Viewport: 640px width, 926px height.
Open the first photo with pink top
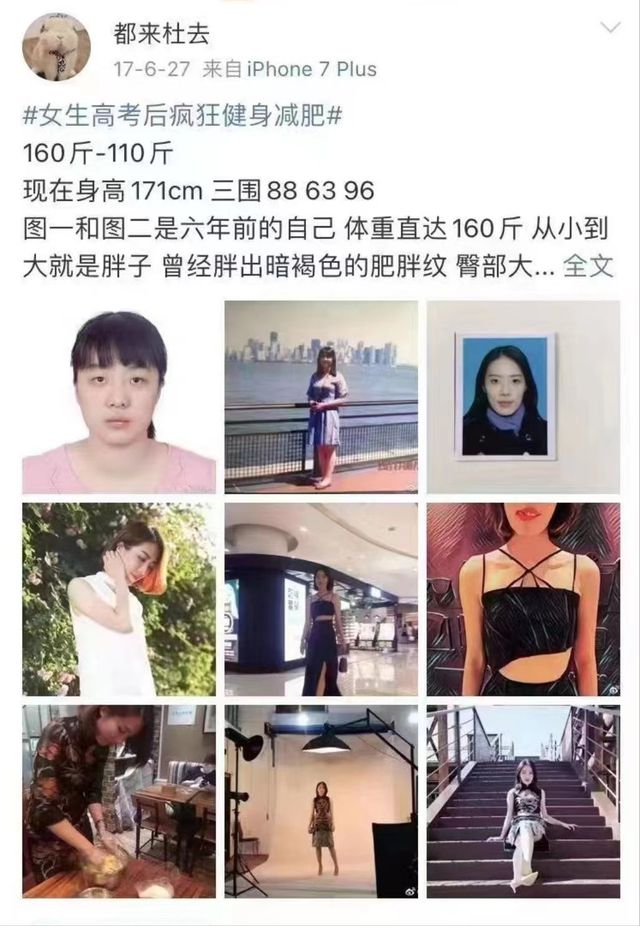(119, 397)
